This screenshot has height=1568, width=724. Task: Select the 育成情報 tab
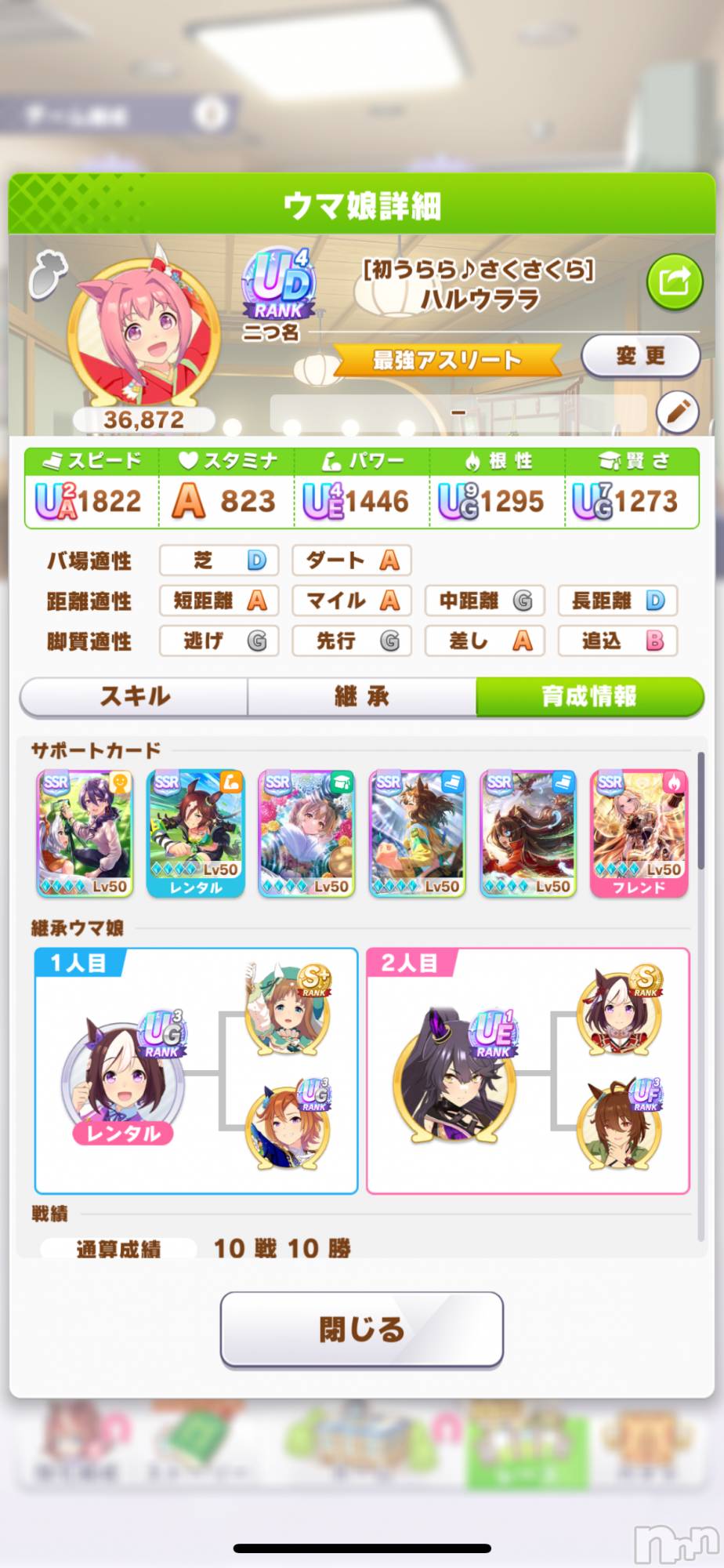click(589, 696)
